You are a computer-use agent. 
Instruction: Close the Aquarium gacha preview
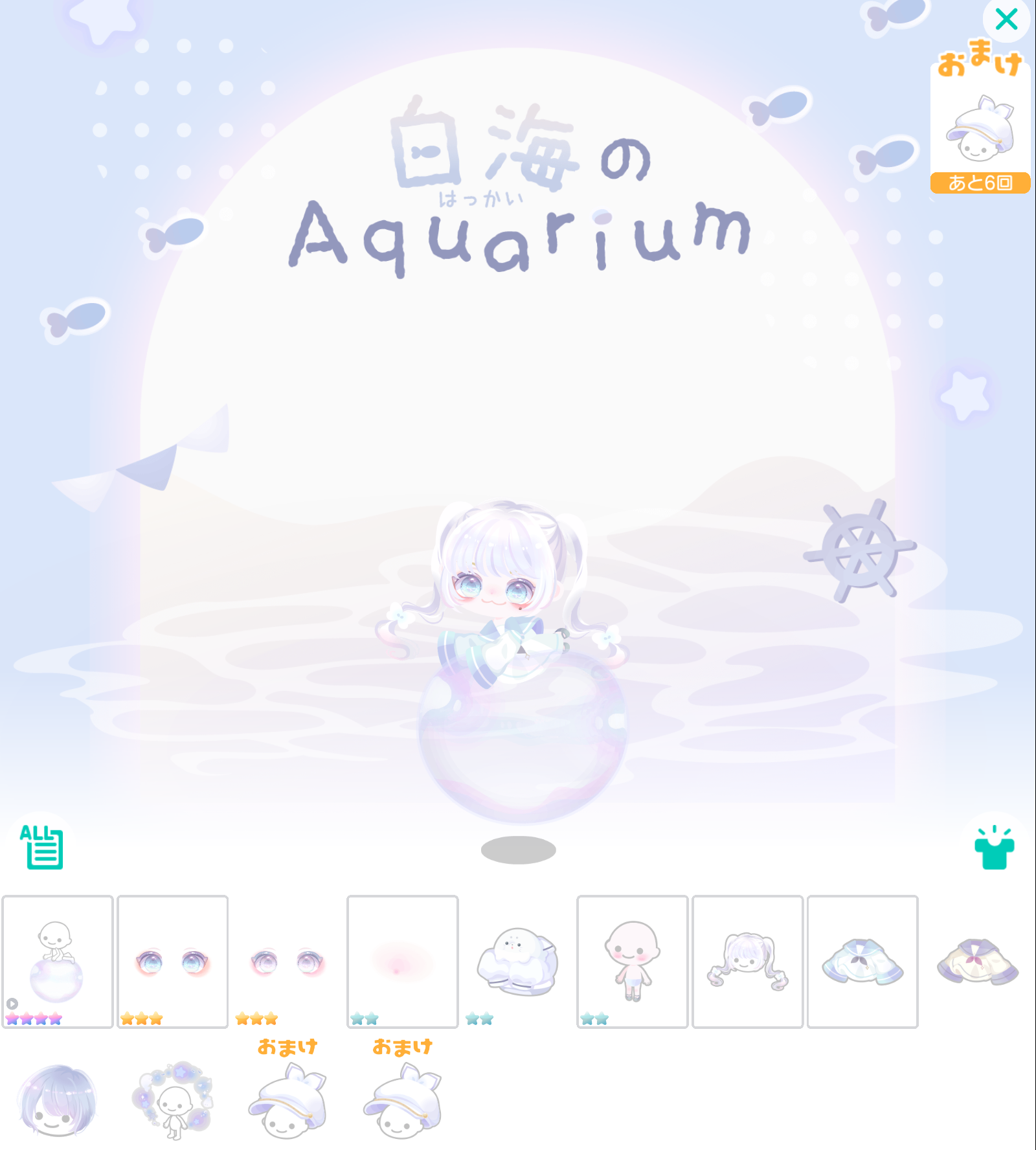[x=1006, y=19]
